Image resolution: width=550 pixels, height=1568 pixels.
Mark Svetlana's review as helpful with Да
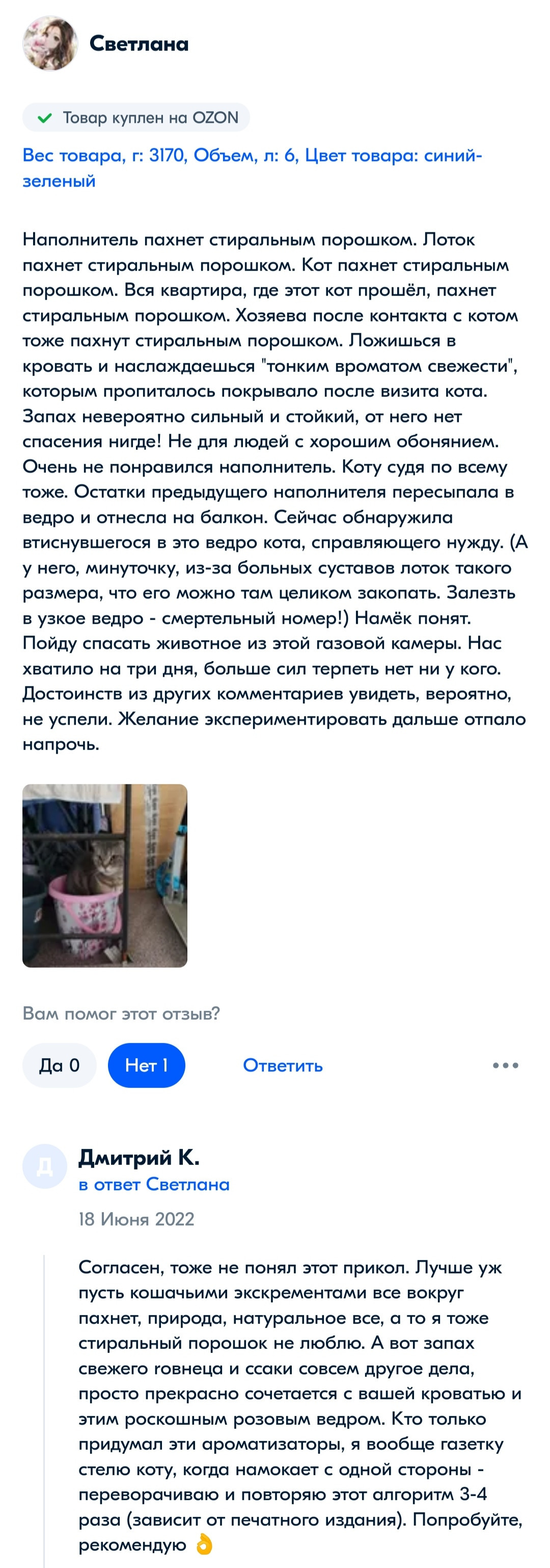point(60,1065)
